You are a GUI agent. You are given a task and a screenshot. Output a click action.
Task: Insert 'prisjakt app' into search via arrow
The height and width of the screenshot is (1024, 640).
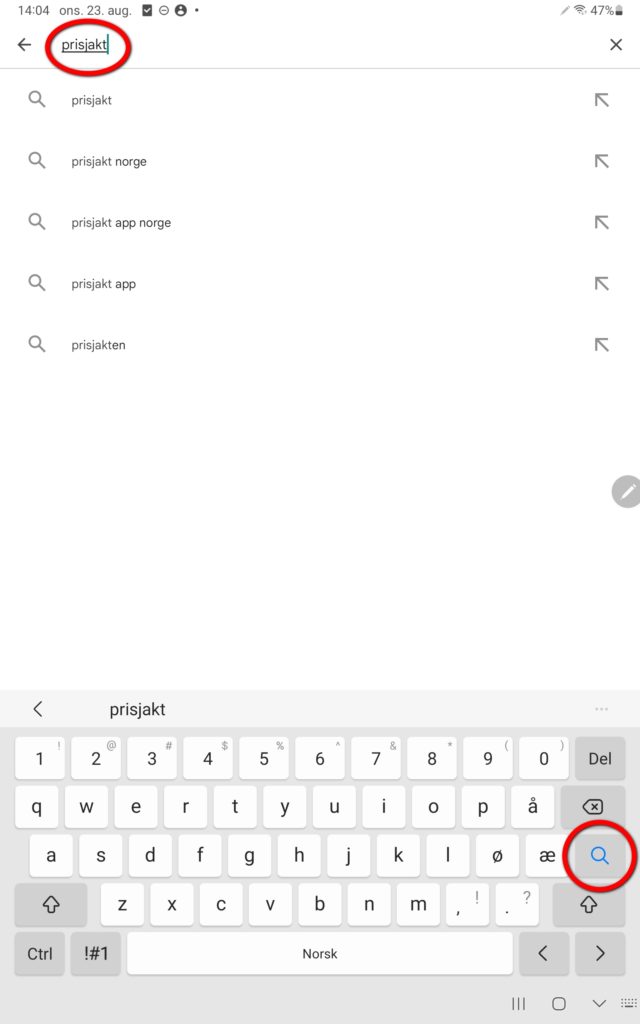tap(601, 284)
